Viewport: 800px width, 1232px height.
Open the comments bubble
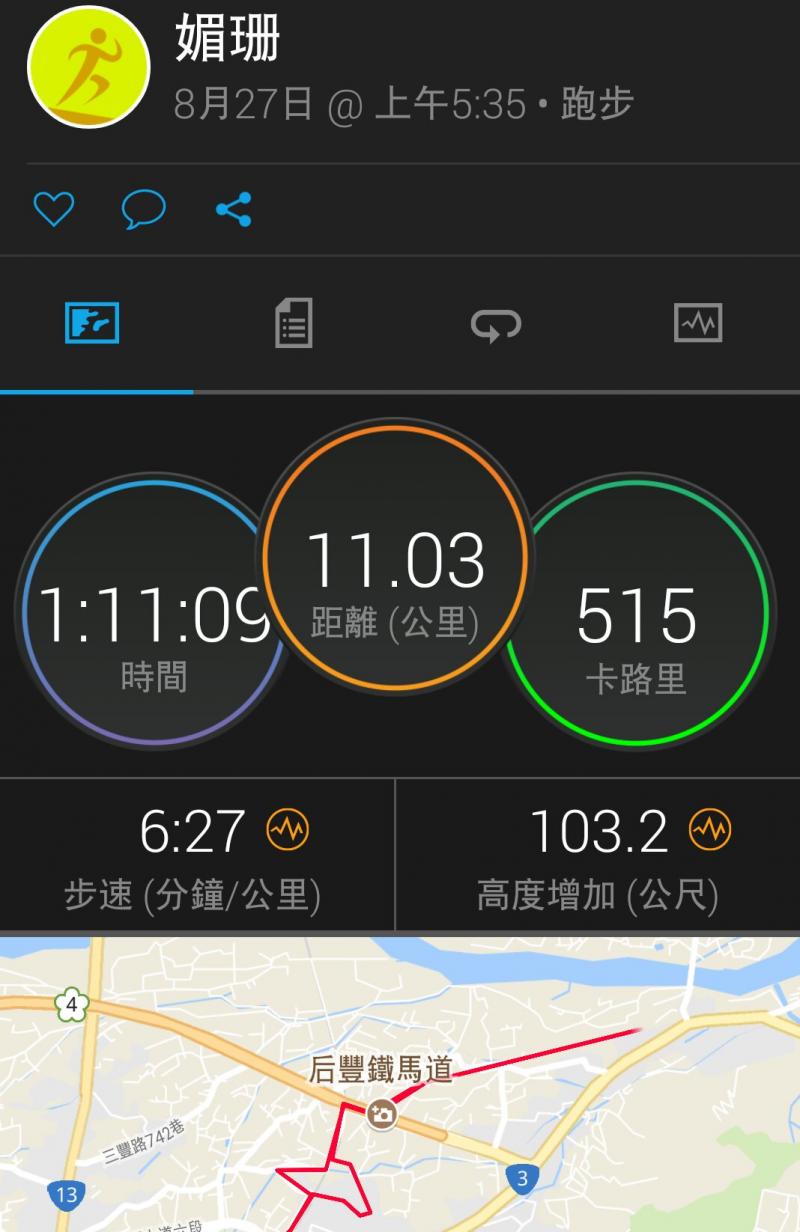click(x=143, y=209)
